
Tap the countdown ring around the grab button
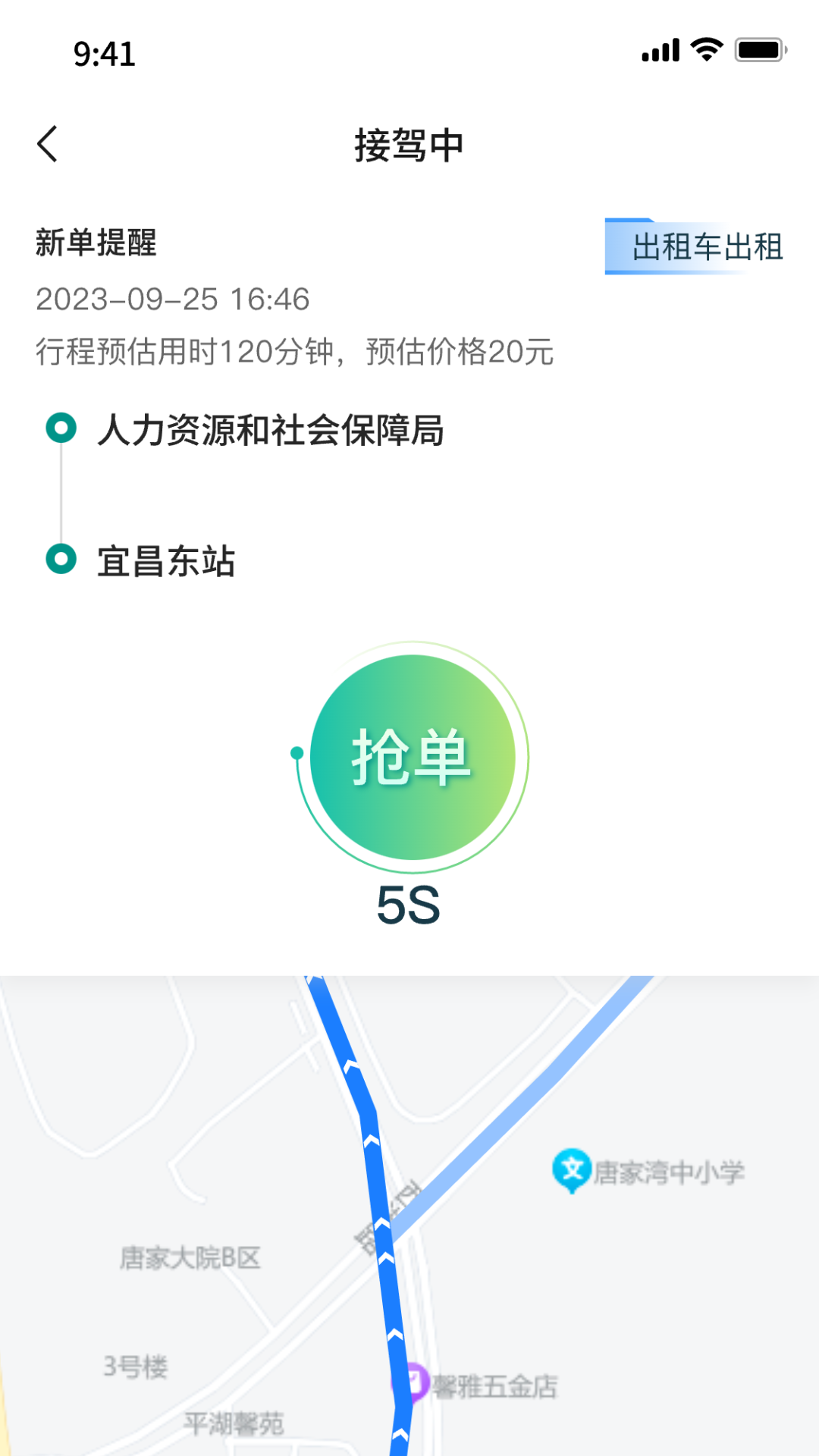point(296,753)
